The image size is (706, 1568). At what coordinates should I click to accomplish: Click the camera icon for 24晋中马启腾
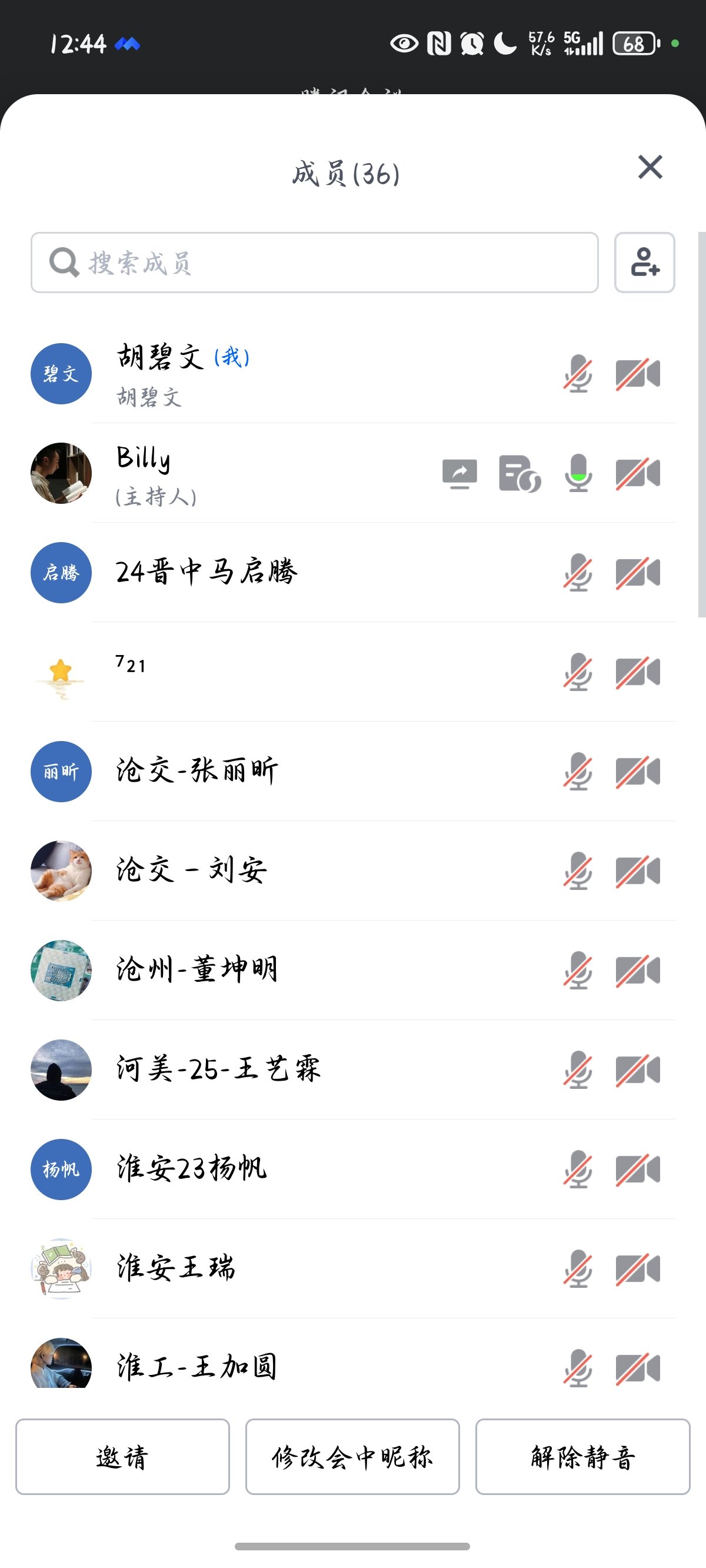pyautogui.click(x=637, y=573)
